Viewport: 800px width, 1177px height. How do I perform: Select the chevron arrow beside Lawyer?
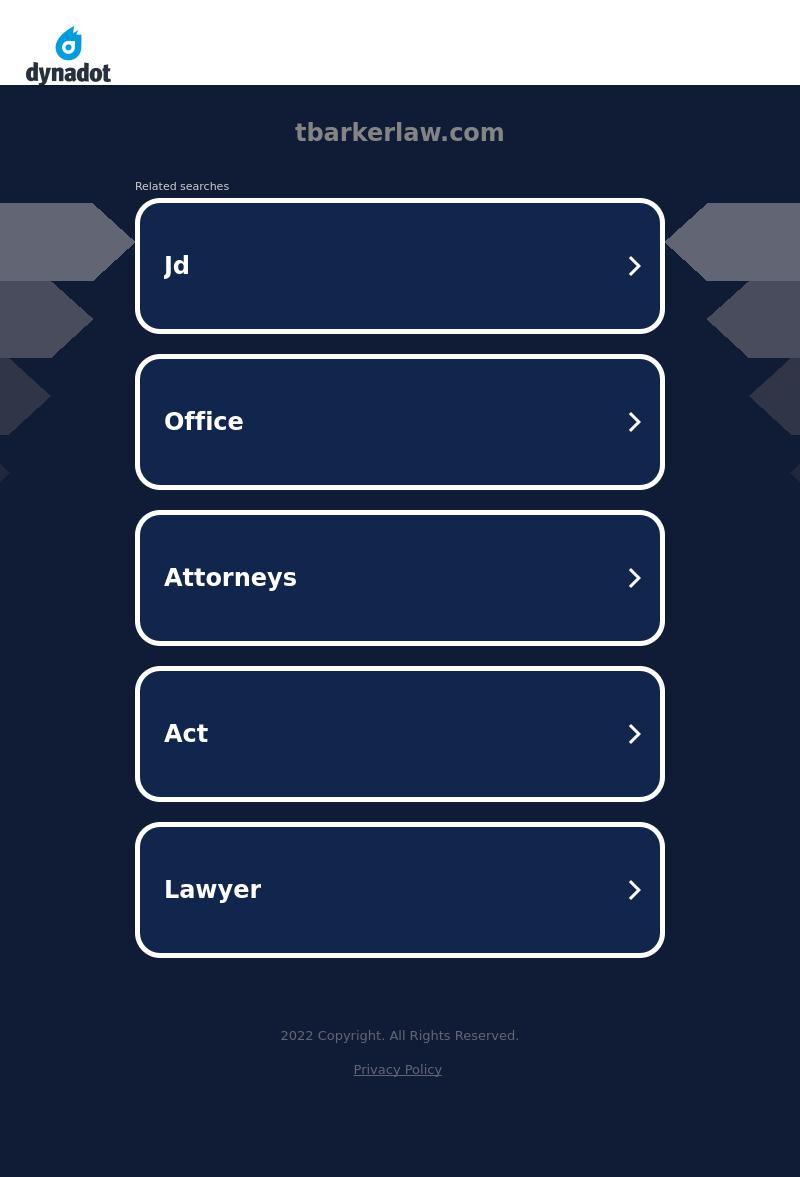click(634, 889)
